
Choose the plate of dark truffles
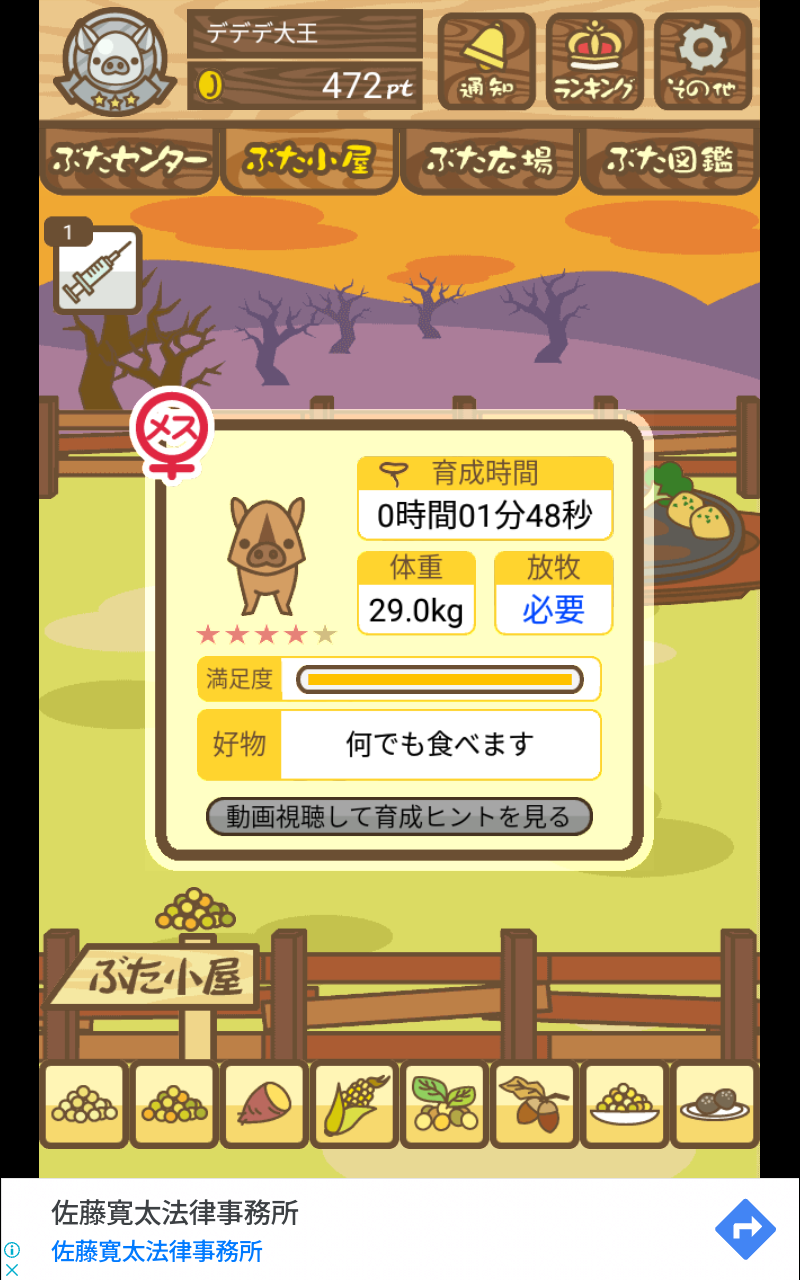coord(714,1104)
